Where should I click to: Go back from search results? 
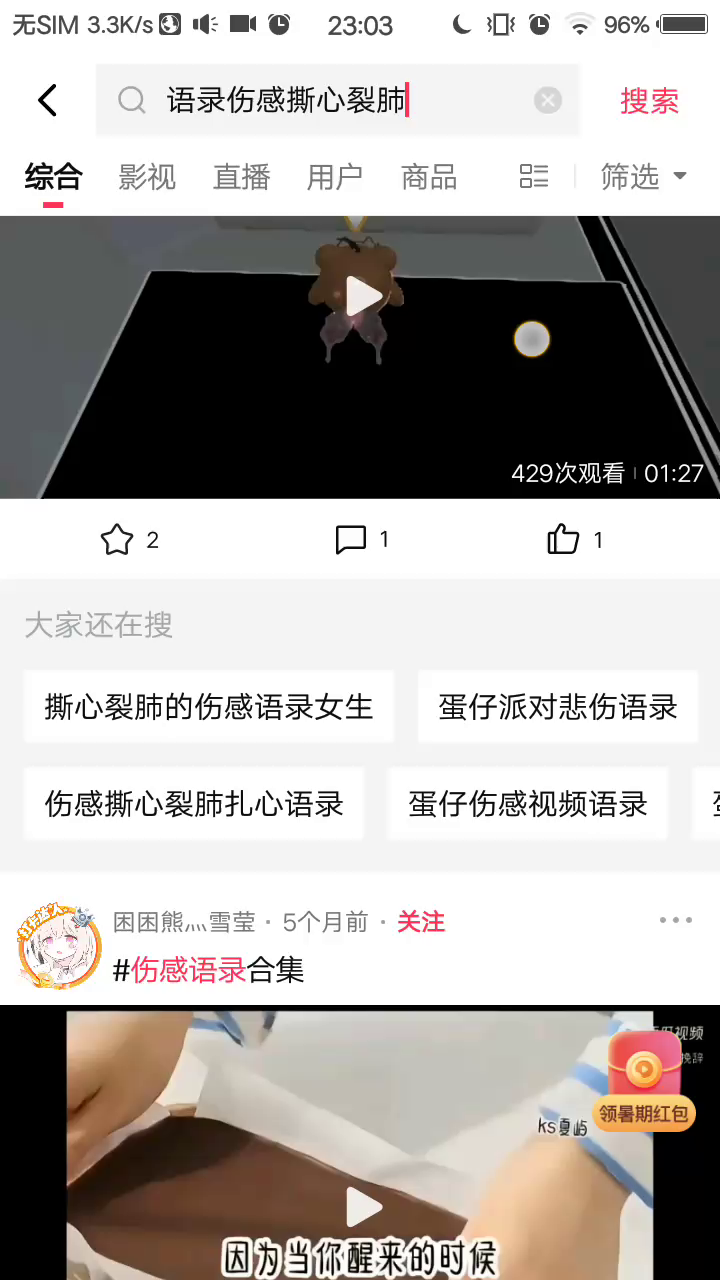[x=47, y=100]
